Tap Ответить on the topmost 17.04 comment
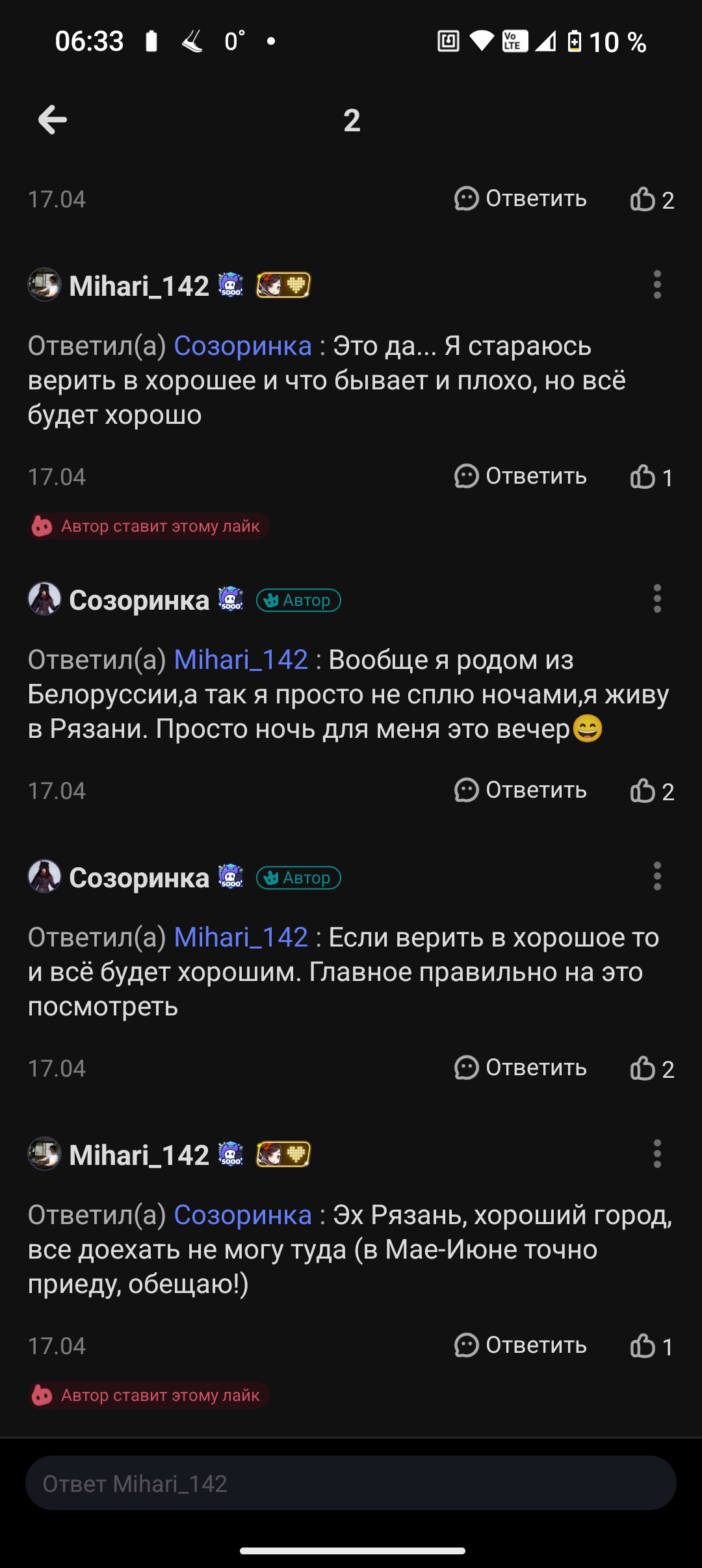 (521, 198)
